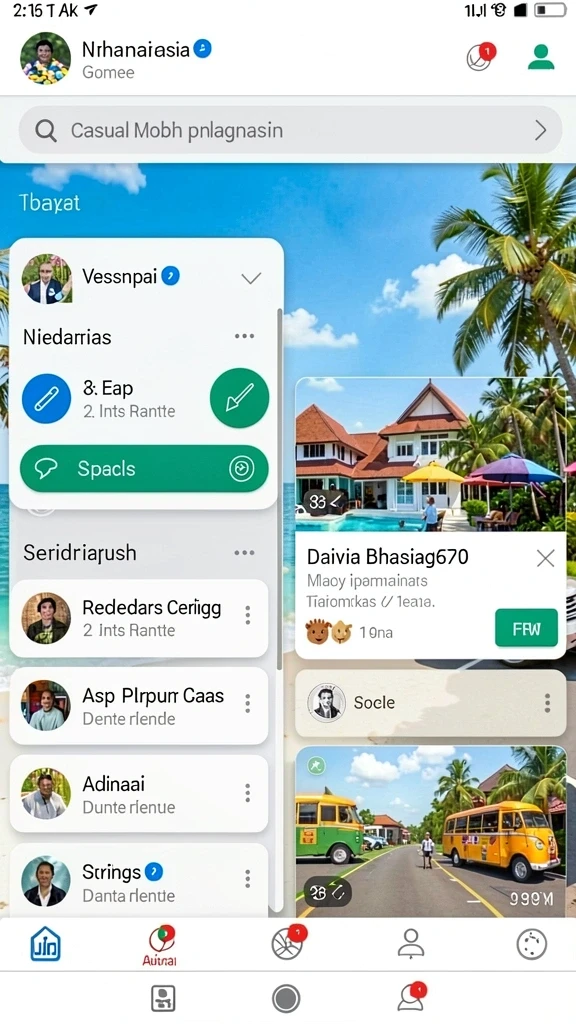Image resolution: width=576 pixels, height=1024 pixels.
Task: Open the yellow buses street photo
Action: click(x=431, y=831)
